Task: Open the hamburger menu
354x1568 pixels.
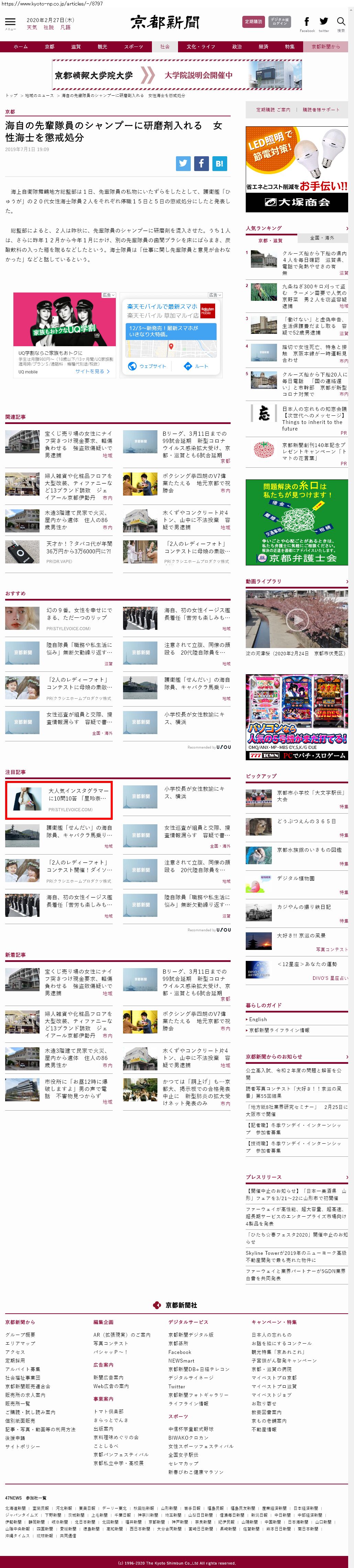Action: (10, 22)
